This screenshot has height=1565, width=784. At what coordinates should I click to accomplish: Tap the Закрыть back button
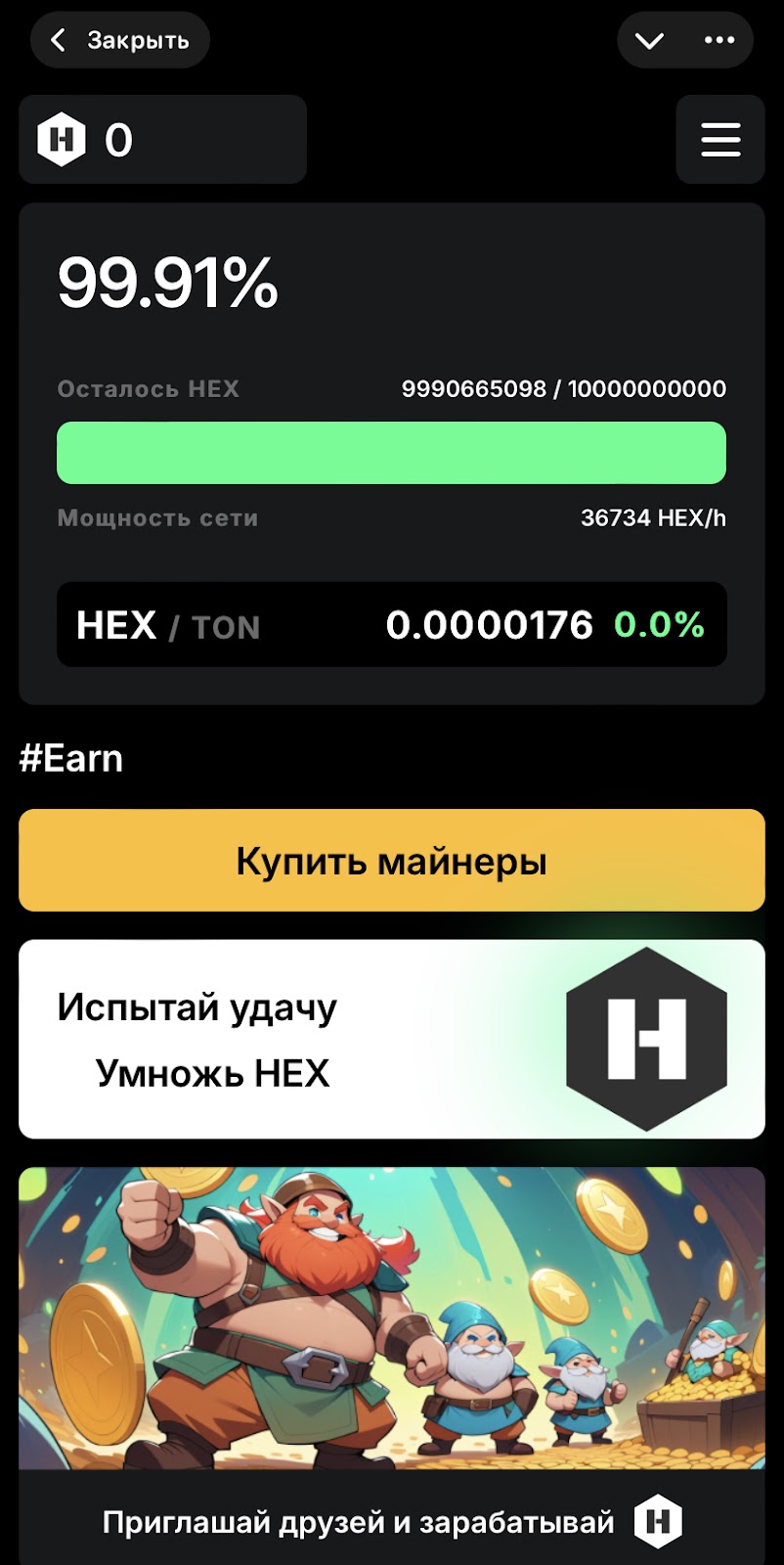[119, 40]
